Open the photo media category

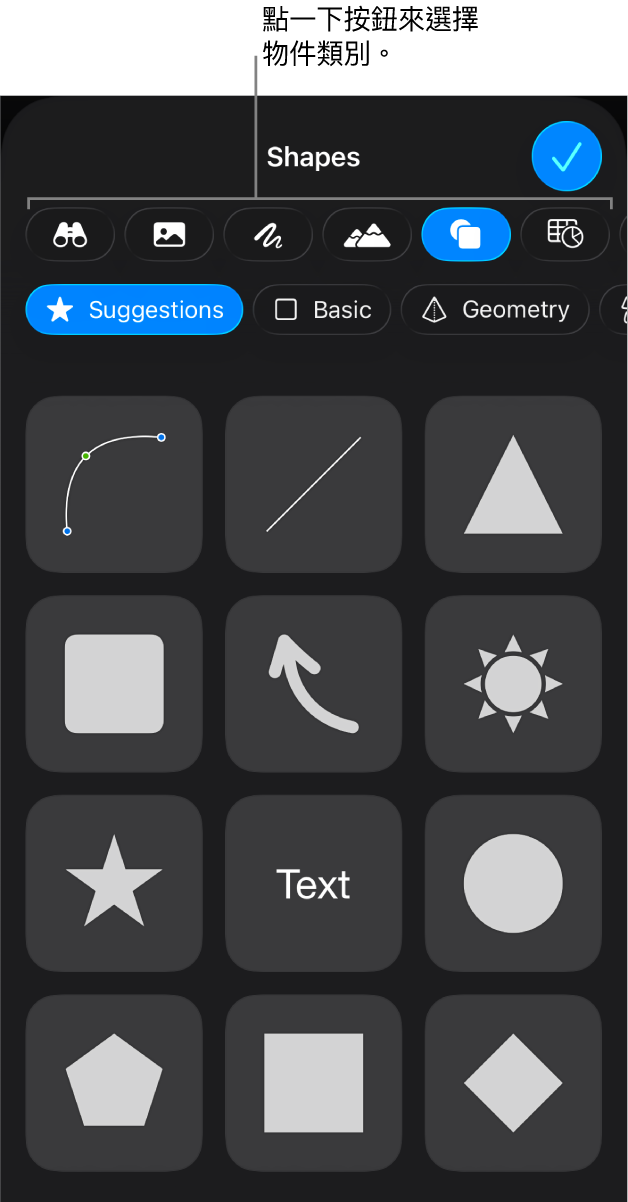169,235
